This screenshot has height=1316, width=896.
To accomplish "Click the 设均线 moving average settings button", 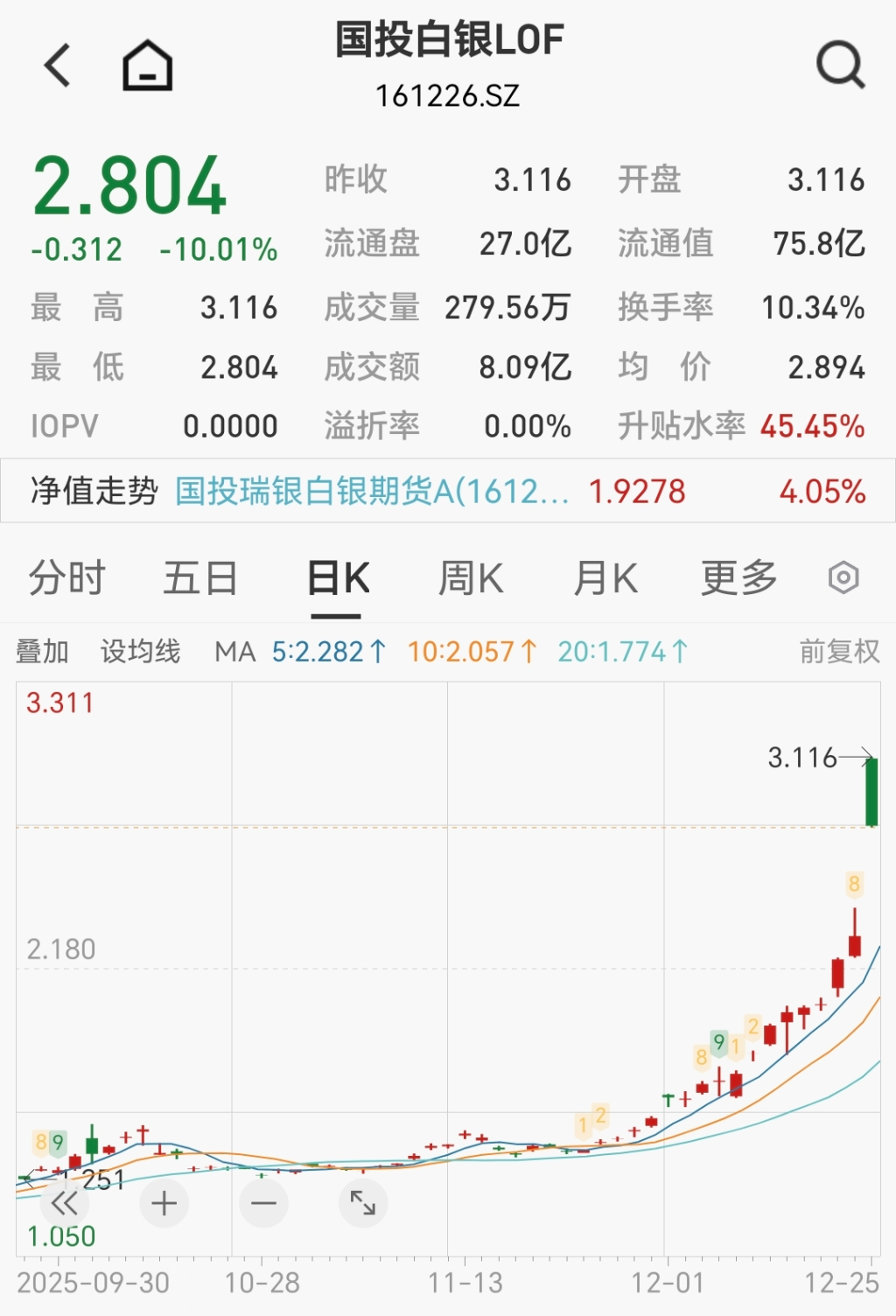I will 141,651.
